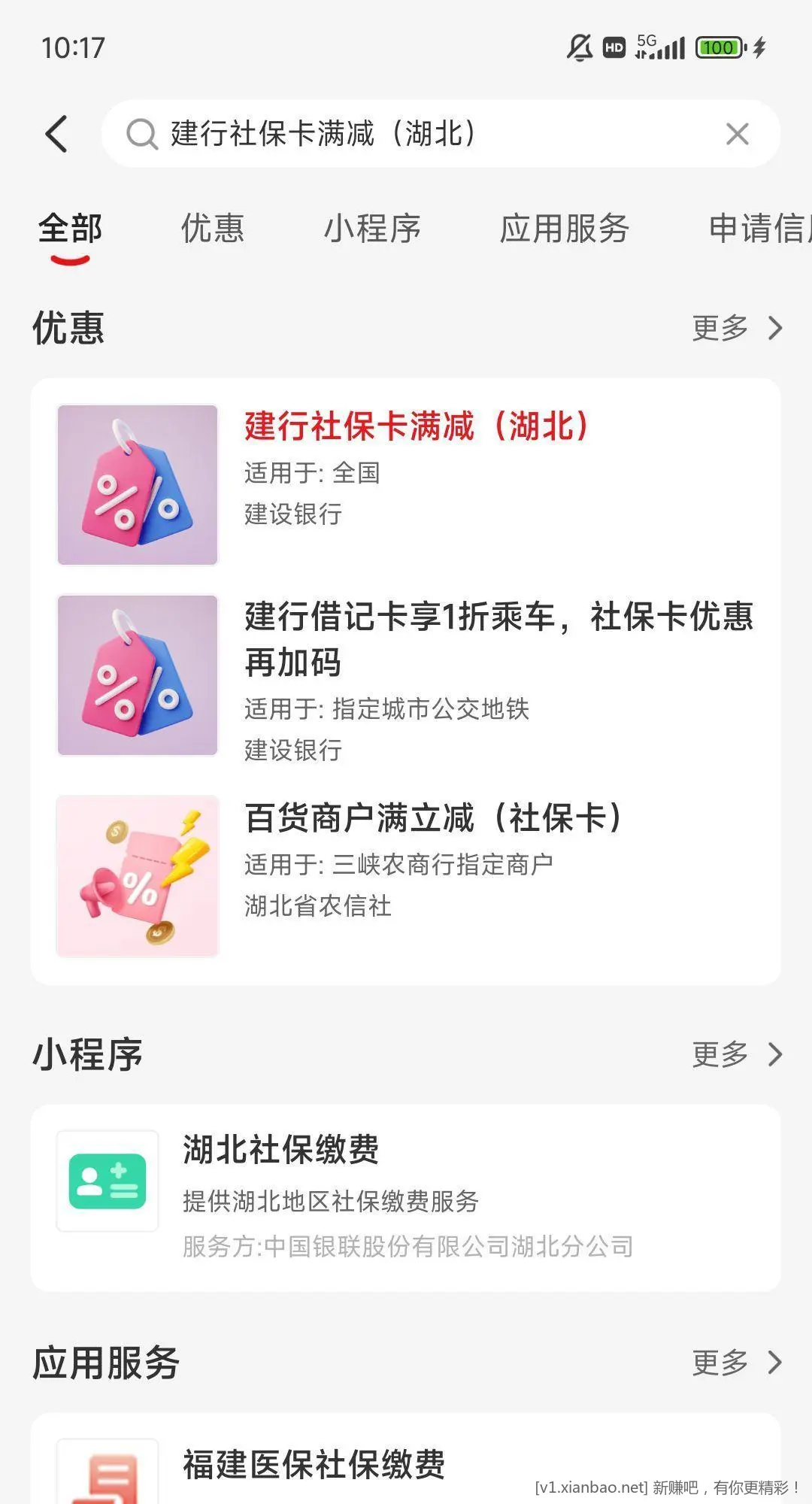The height and width of the screenshot is (1504, 812).
Task: Expand 更多 beside the 小程序 section
Action: [x=735, y=1054]
